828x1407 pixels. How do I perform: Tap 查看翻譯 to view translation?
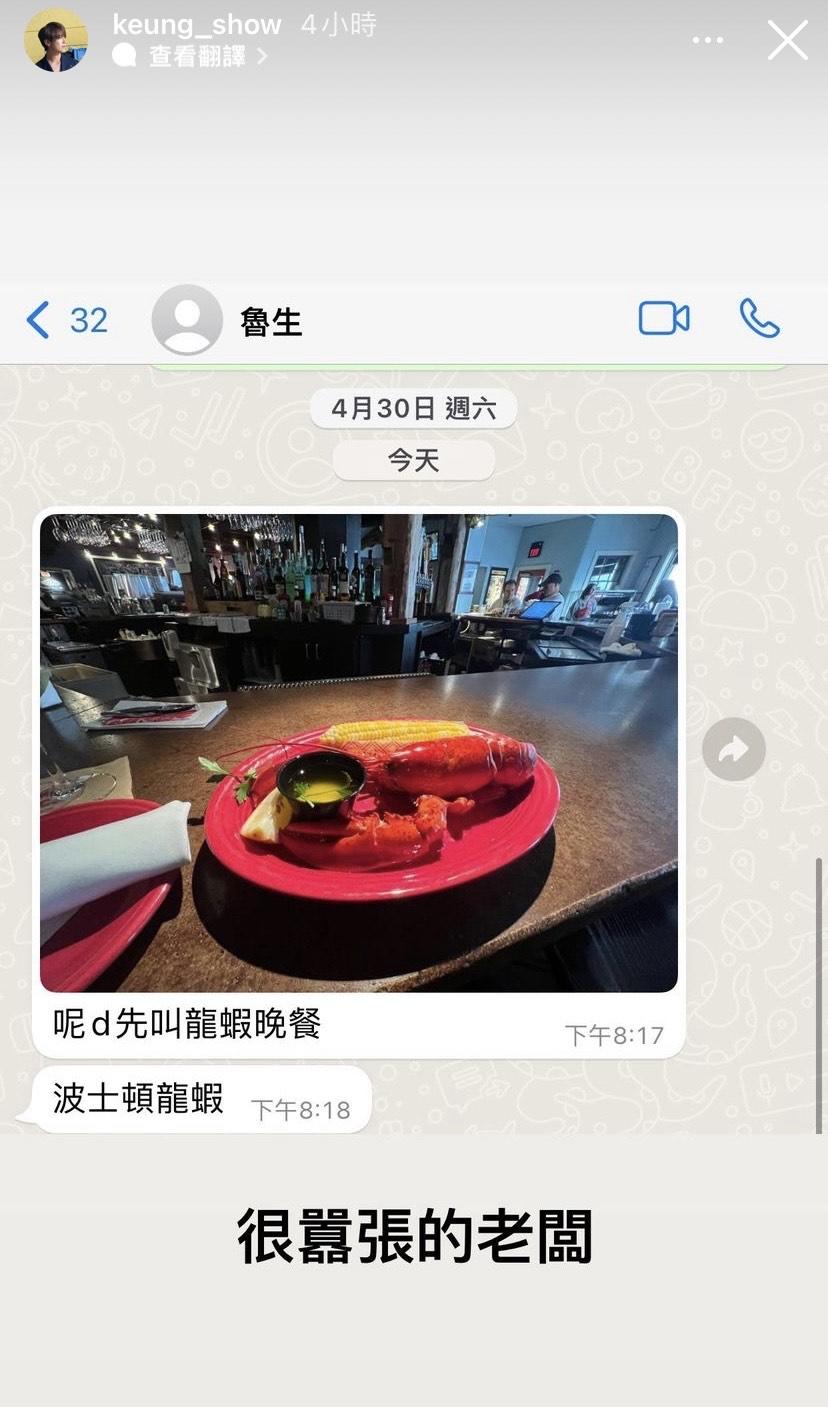197,57
